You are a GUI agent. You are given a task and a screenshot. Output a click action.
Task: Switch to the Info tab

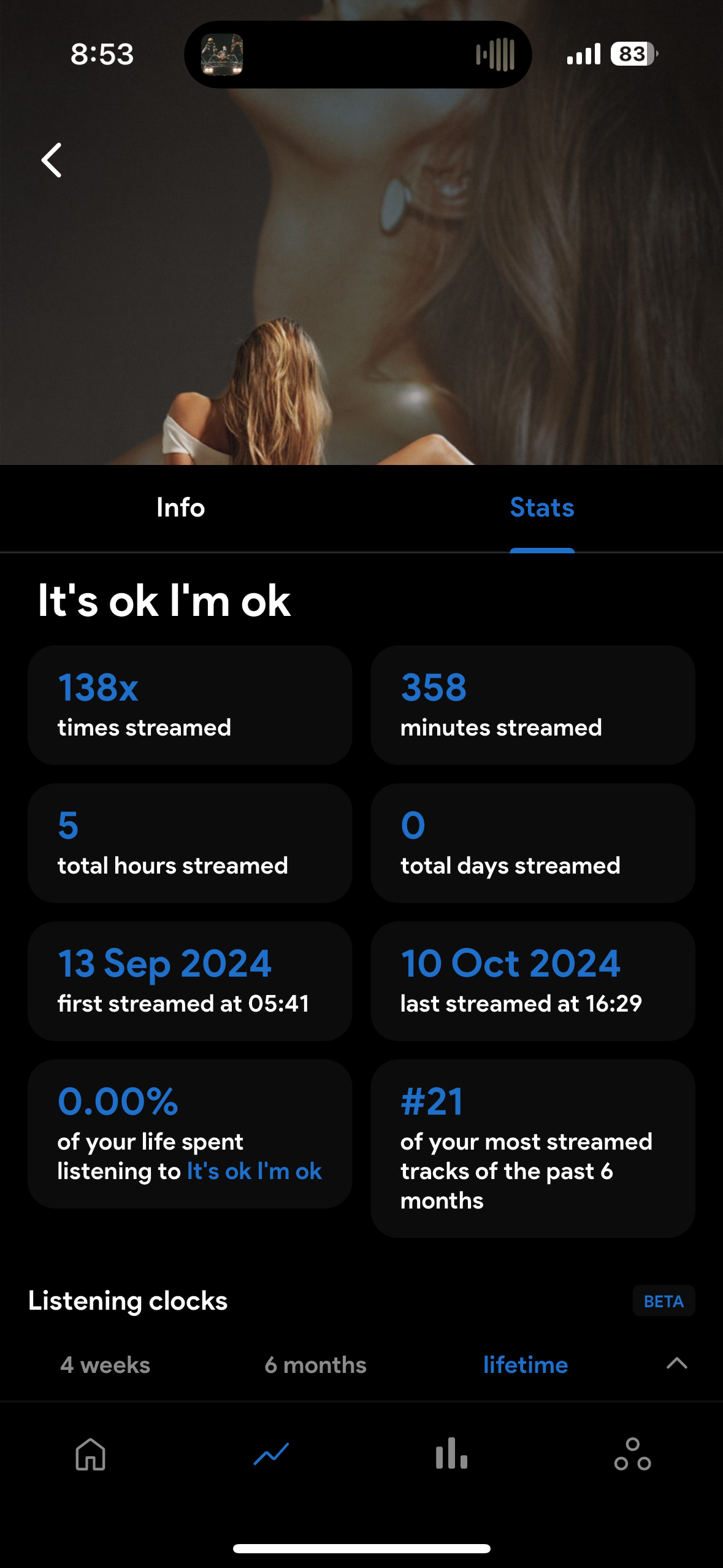(x=180, y=508)
